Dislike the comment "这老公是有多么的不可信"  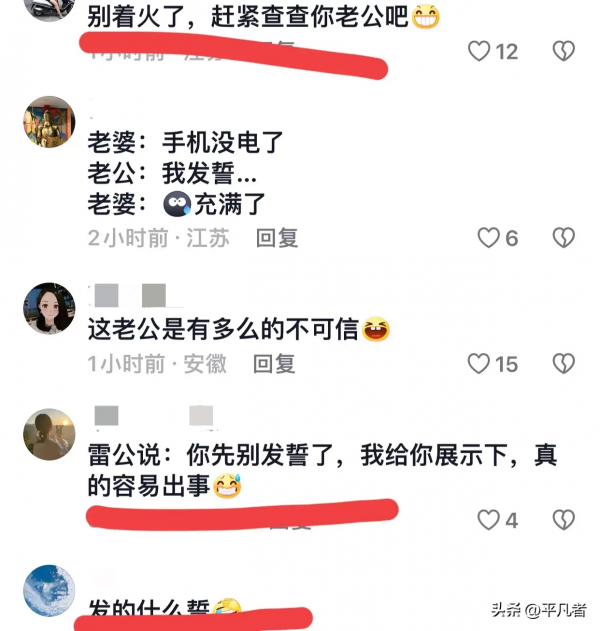point(565,364)
